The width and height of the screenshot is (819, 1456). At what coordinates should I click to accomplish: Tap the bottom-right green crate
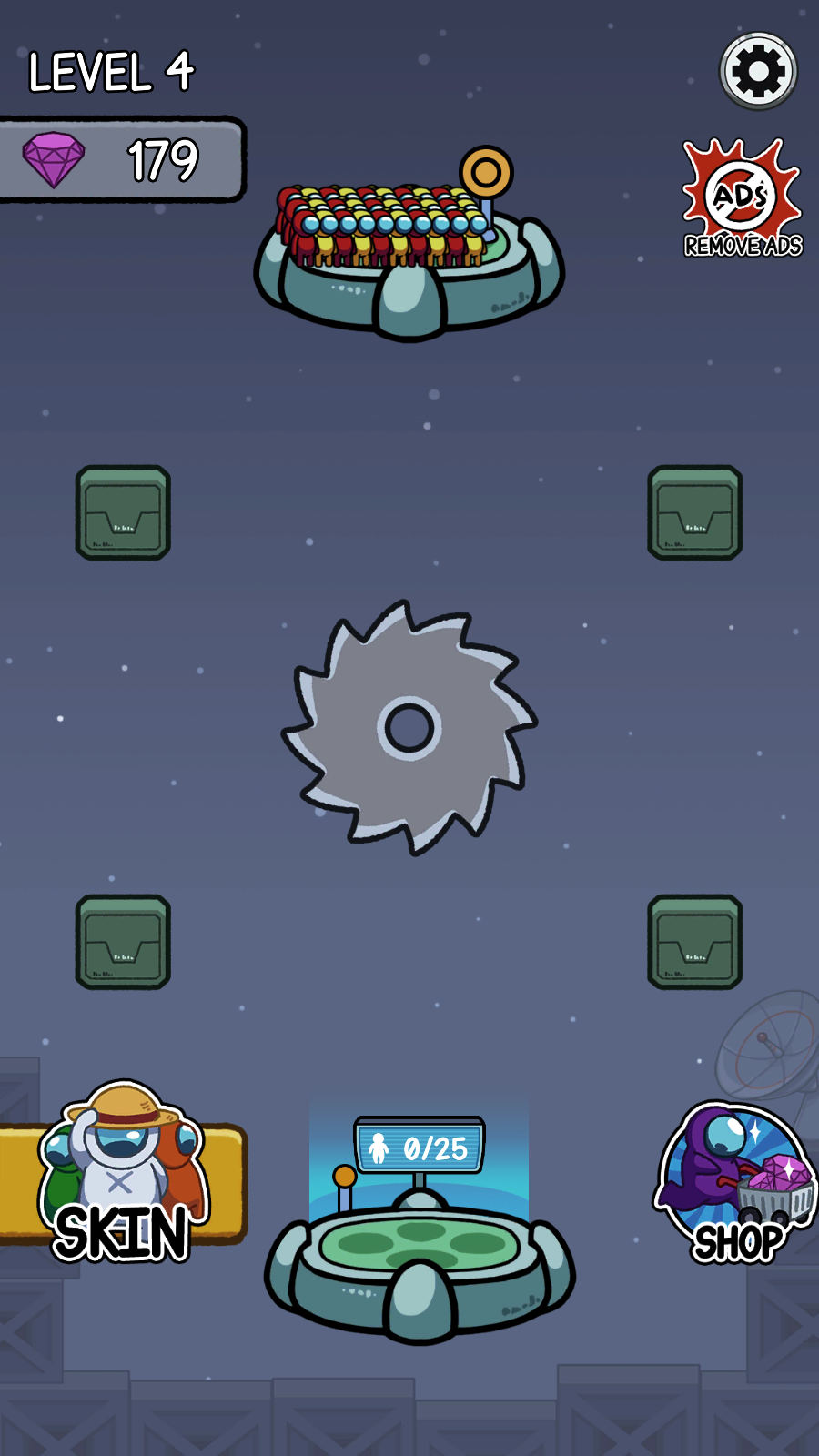(694, 944)
